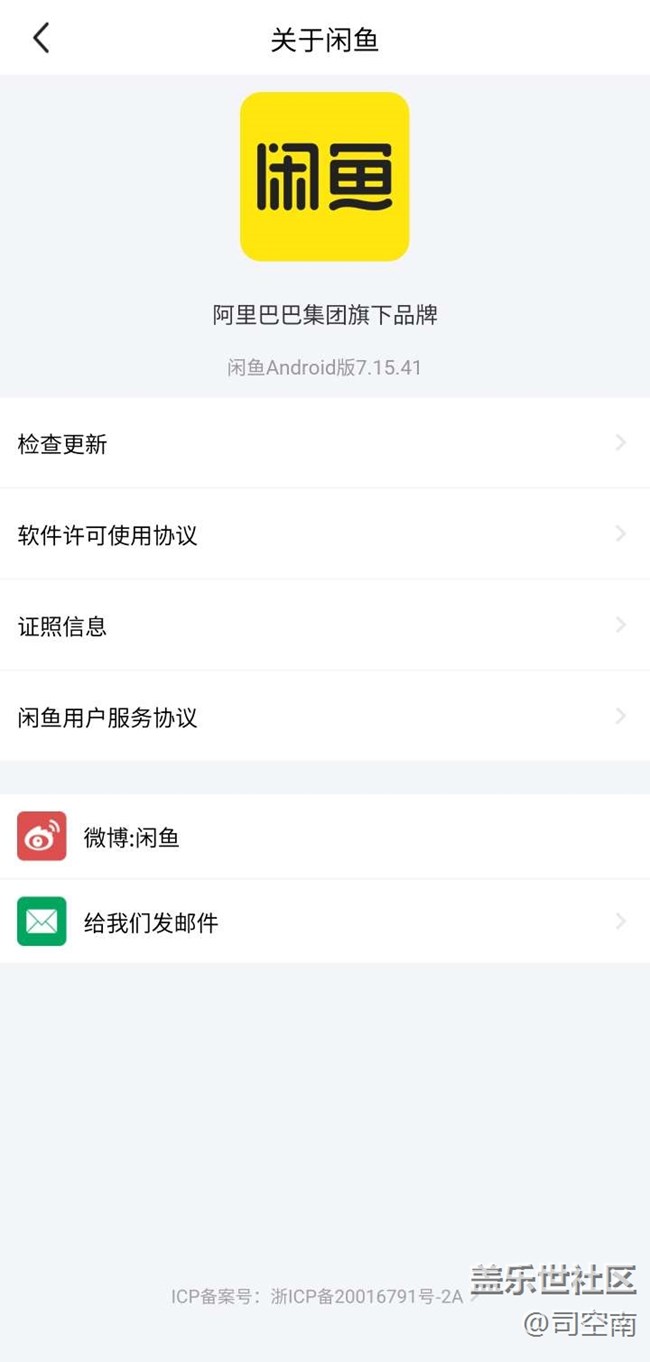Open 检查更新 to check for updates
650x1362 pixels.
pos(325,443)
